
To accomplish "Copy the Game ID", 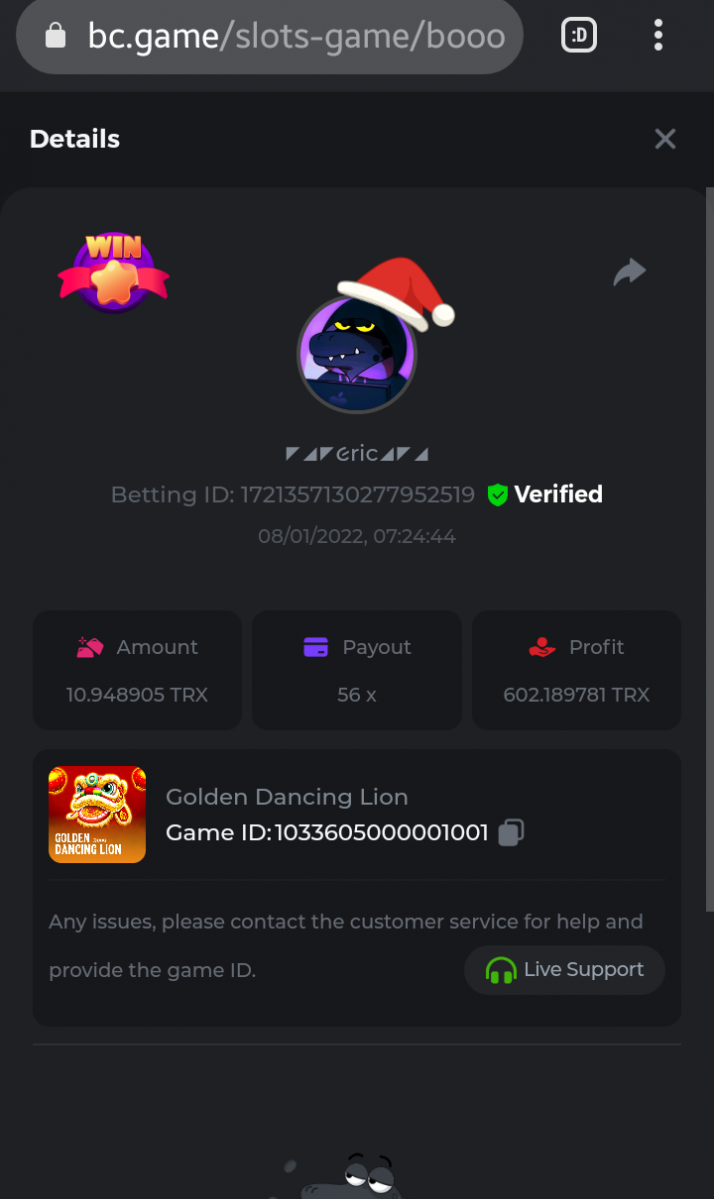I will [x=511, y=833].
